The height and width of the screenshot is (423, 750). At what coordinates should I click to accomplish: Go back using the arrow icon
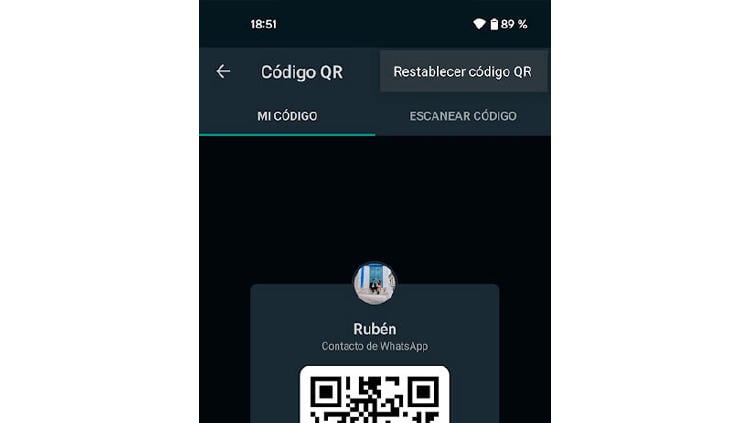coord(223,72)
